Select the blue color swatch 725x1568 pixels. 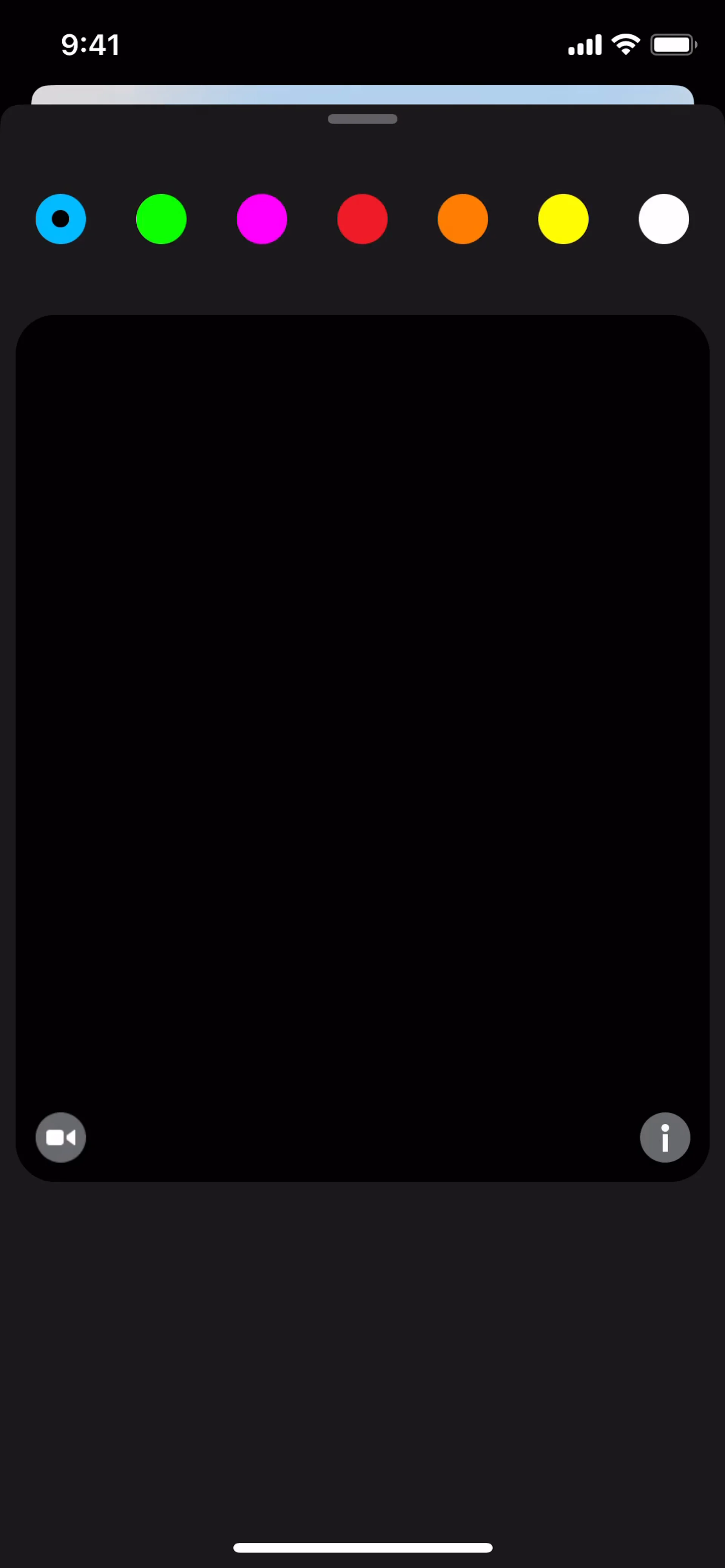(x=61, y=219)
